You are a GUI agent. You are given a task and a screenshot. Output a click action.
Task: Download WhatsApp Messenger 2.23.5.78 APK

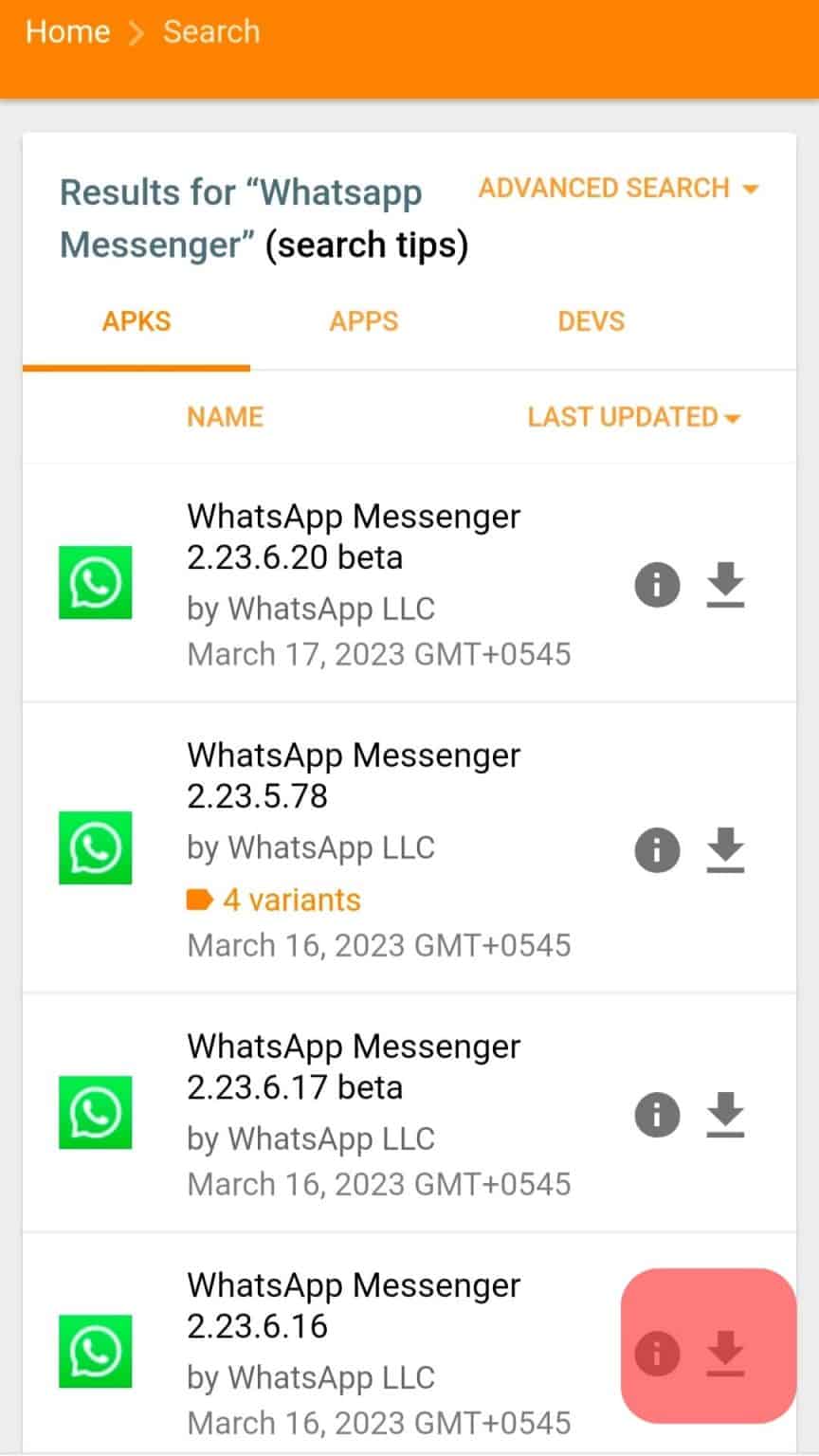[x=725, y=850]
